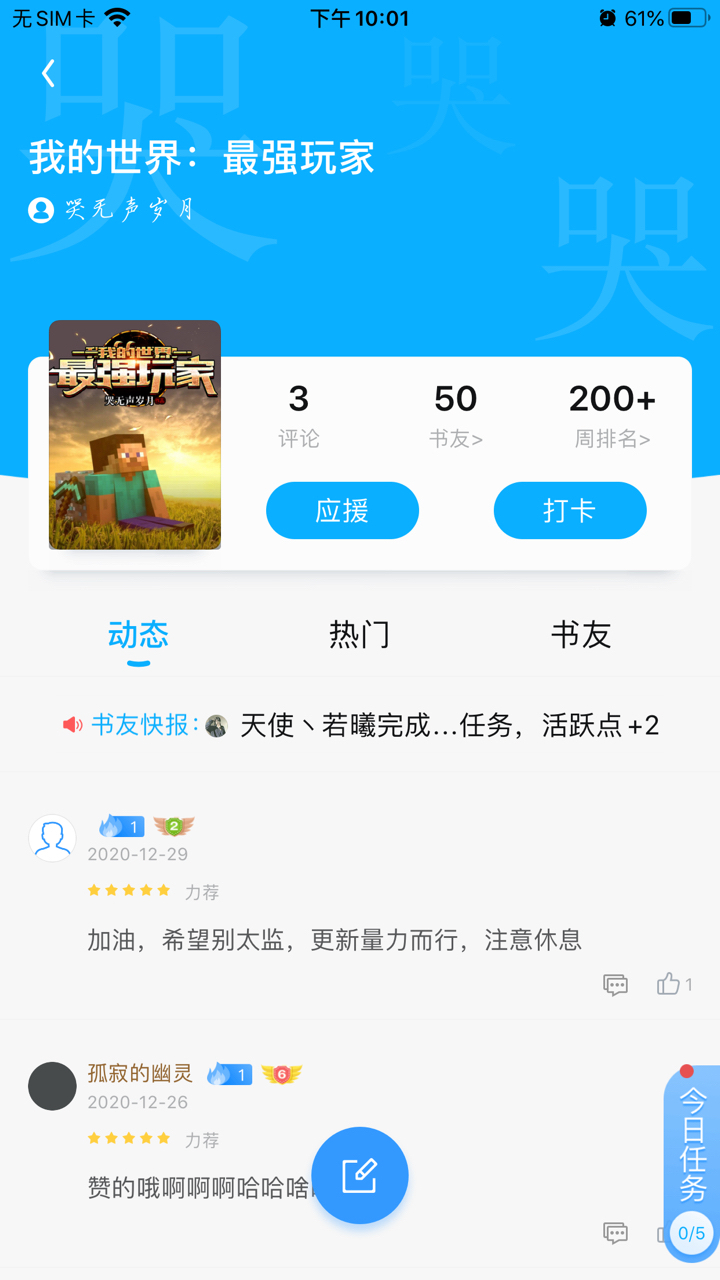720x1280 pixels.
Task: Switch to the 热门 tab
Action: click(359, 635)
